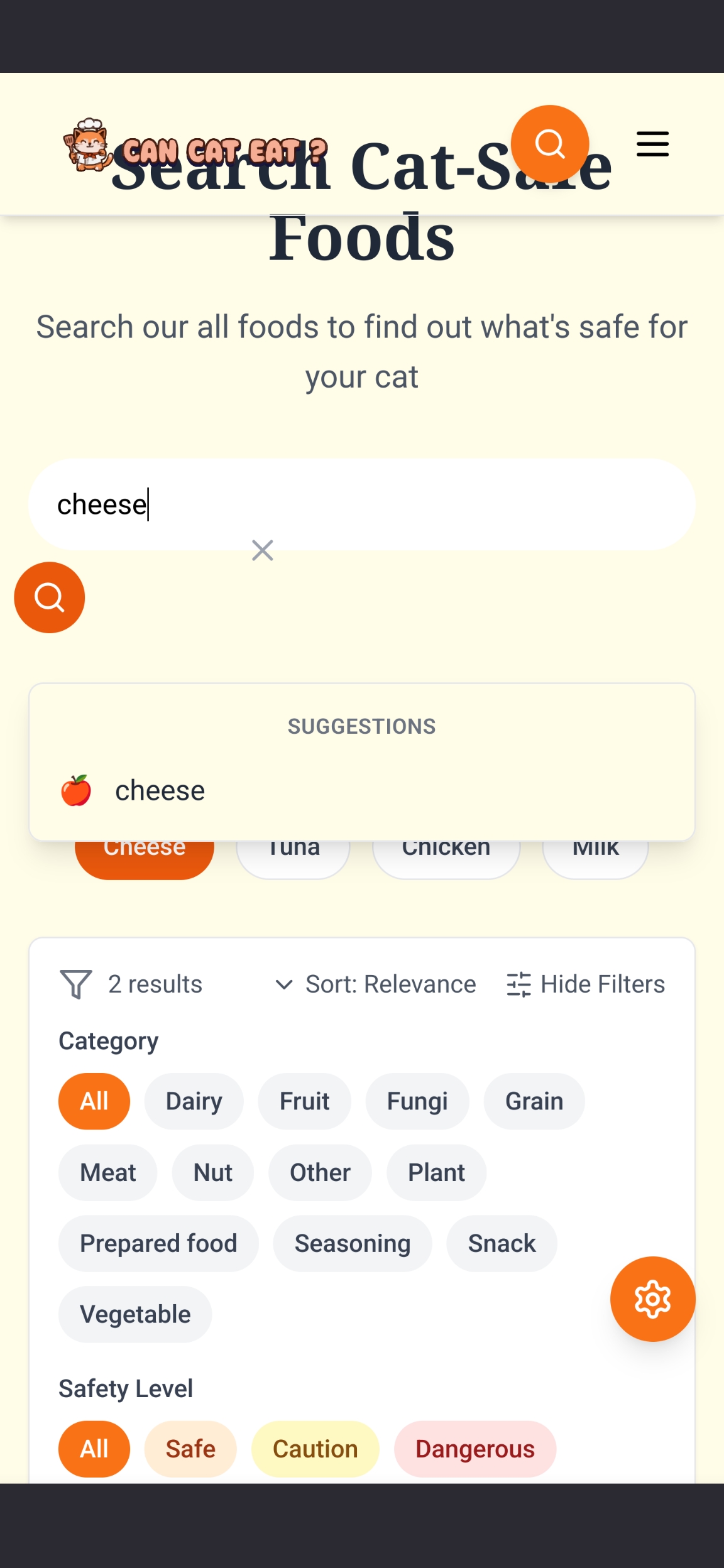Show only Safe foods
Image resolution: width=724 pixels, height=1568 pixels.
coord(190,1449)
